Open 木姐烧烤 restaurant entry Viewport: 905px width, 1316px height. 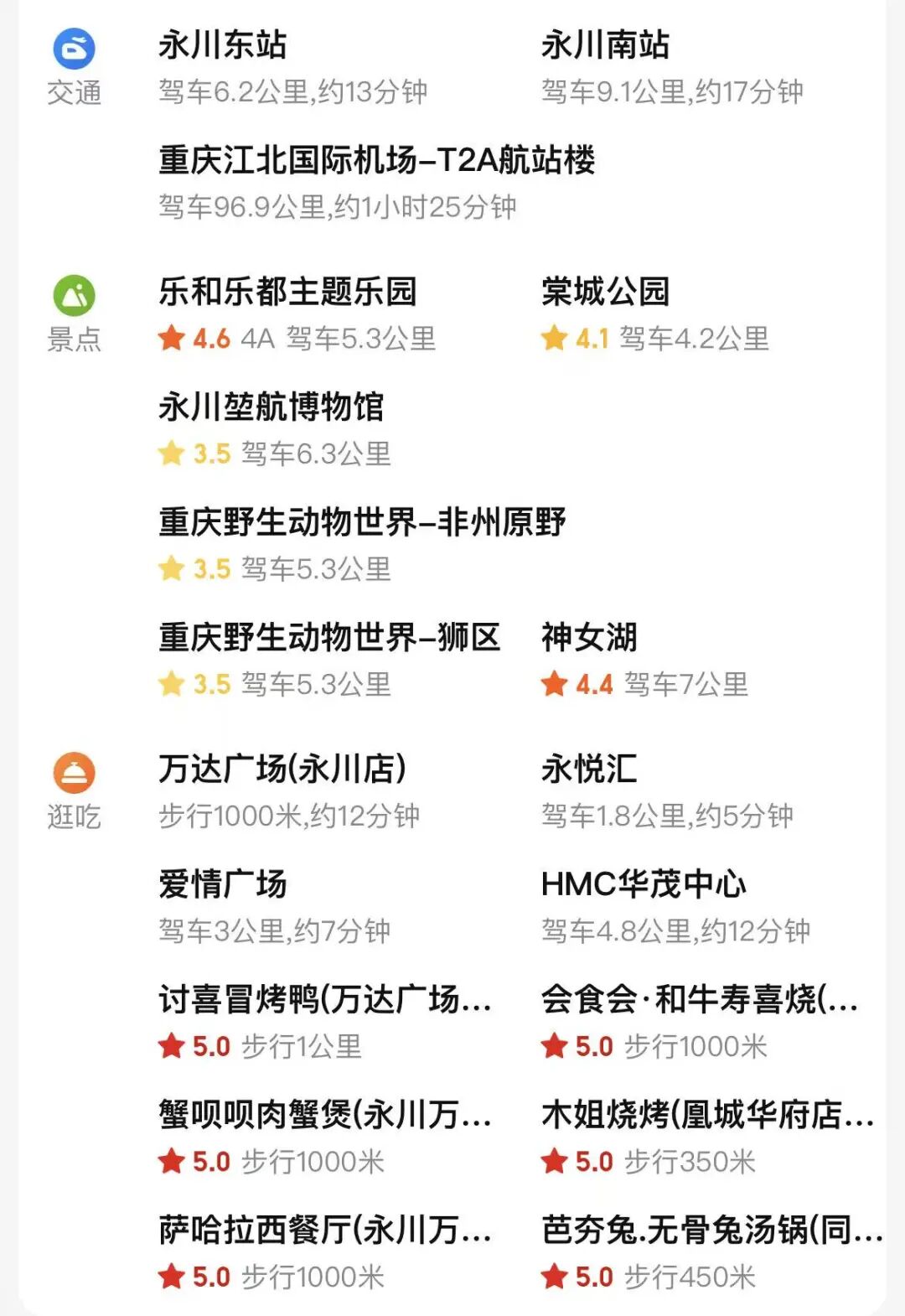[707, 1115]
